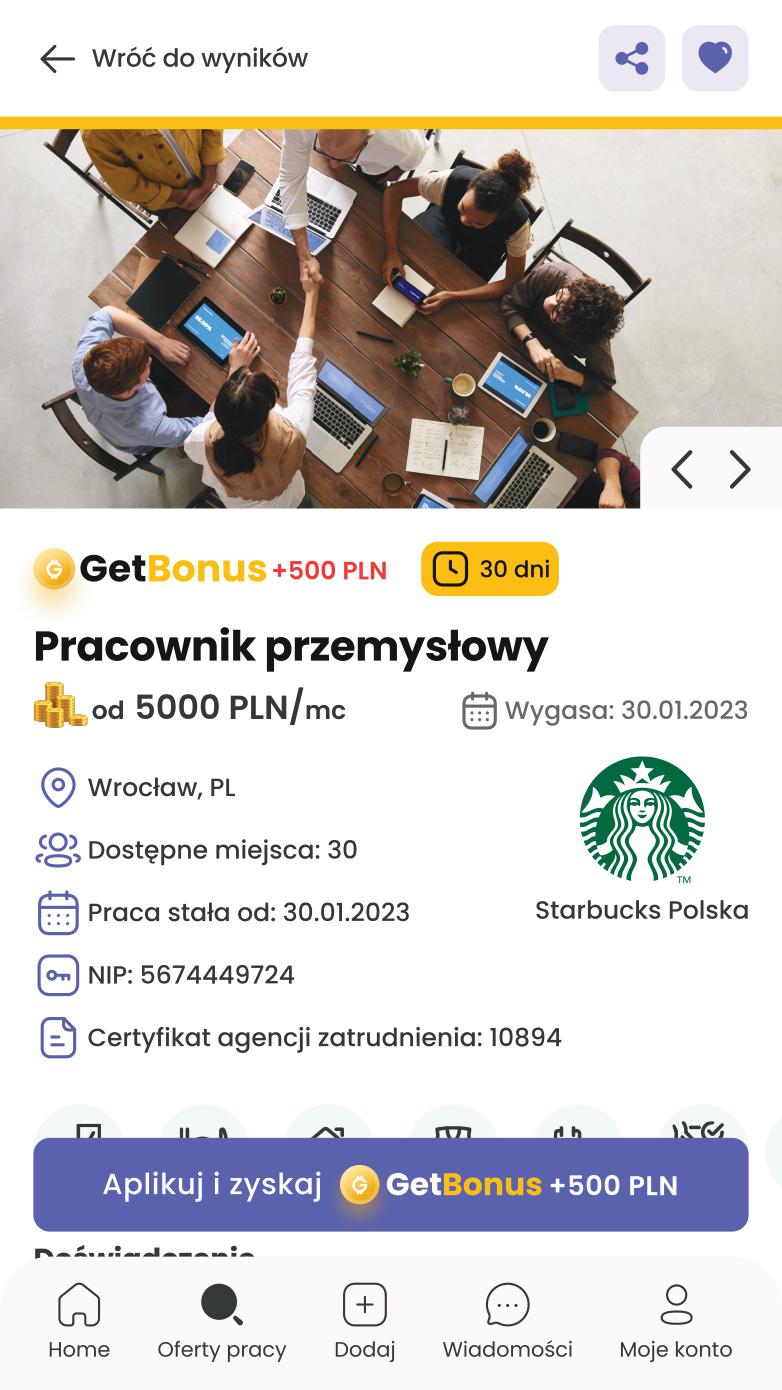Go back to search results
Image resolution: width=782 pixels, height=1390 pixels.
coord(172,59)
